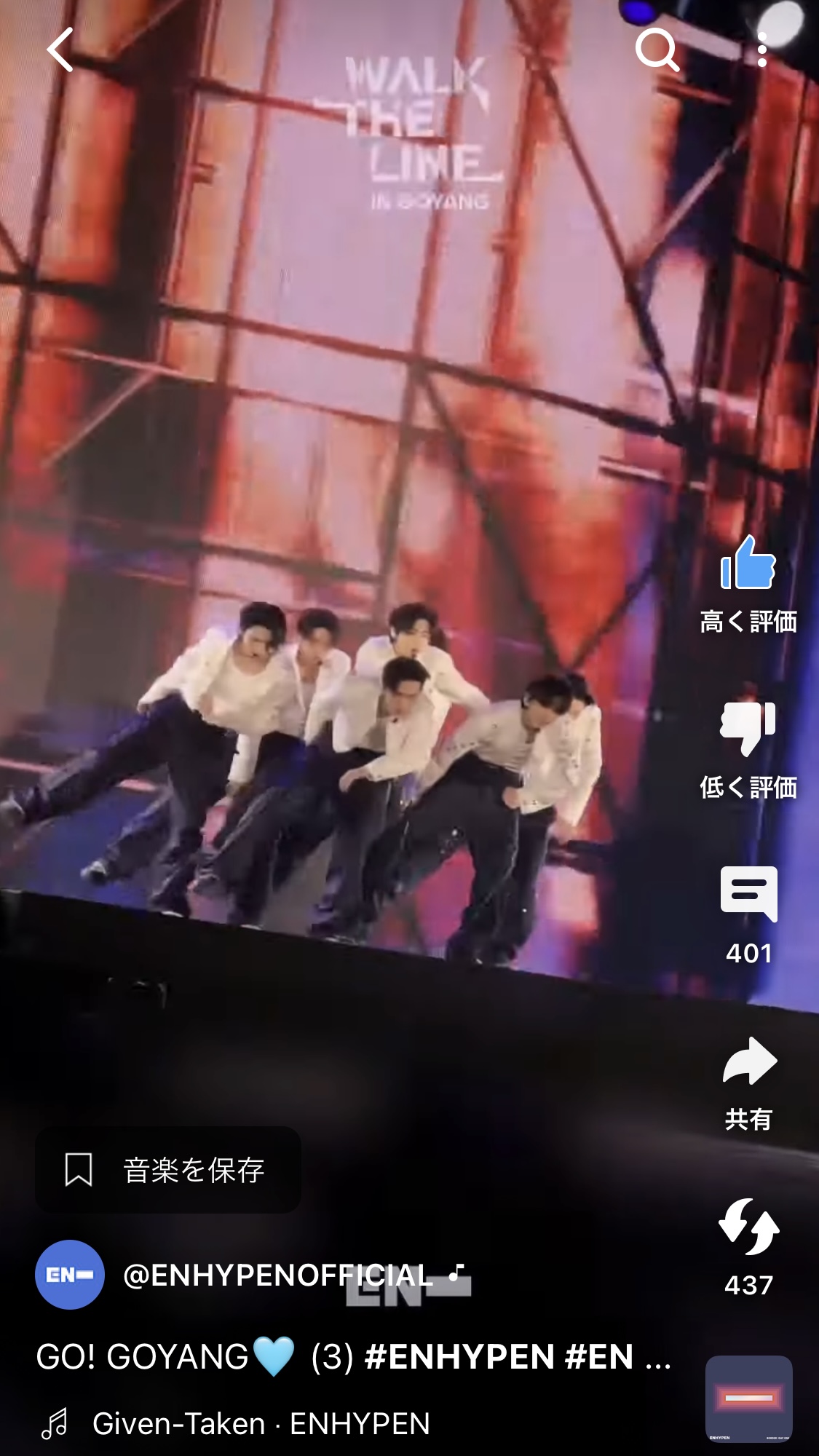
Task: Tap the album art thumbnail at bottom right
Action: [x=748, y=1399]
